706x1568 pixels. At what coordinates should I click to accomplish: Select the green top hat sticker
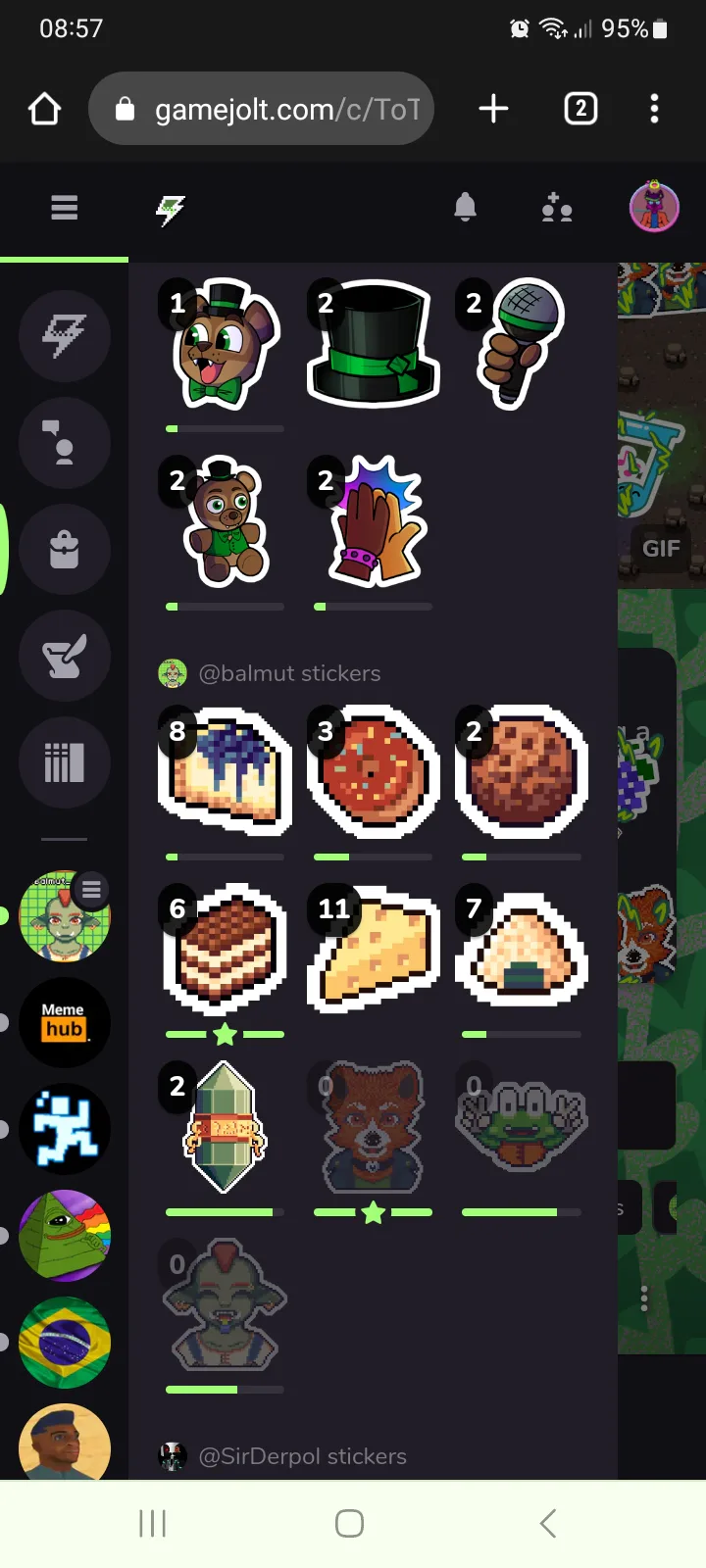[373, 343]
